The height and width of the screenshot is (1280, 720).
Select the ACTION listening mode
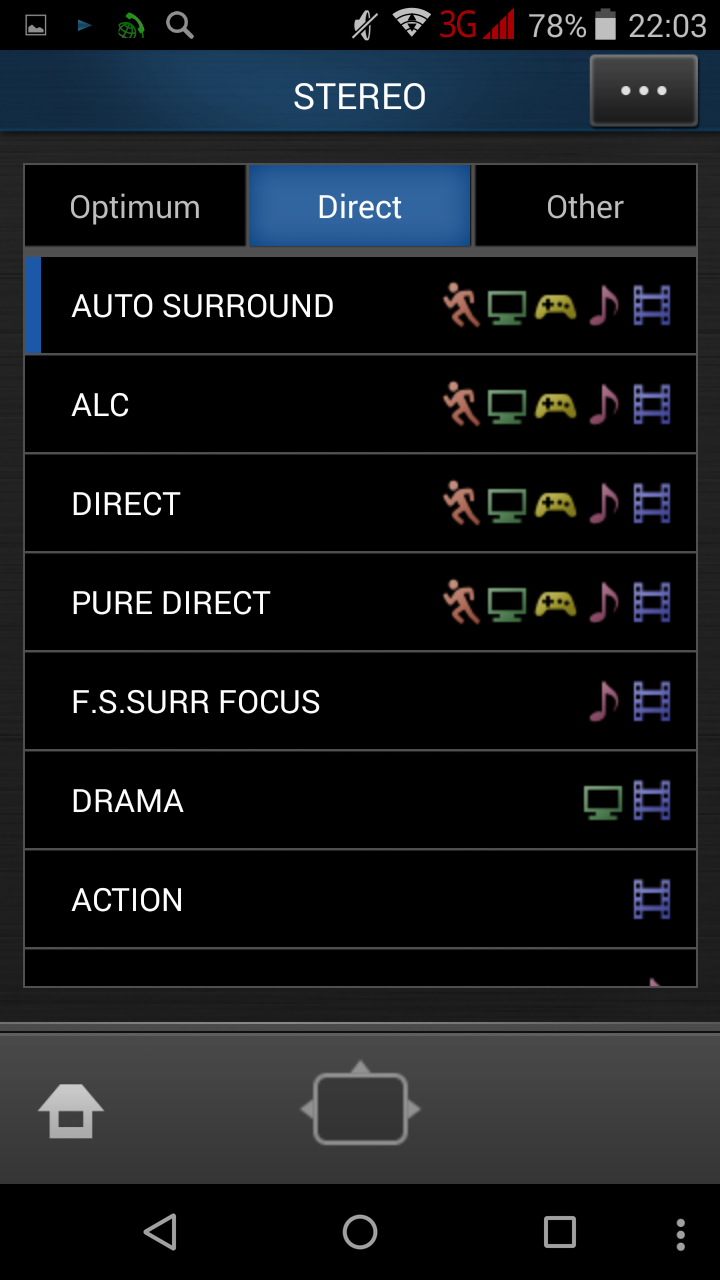[360, 900]
